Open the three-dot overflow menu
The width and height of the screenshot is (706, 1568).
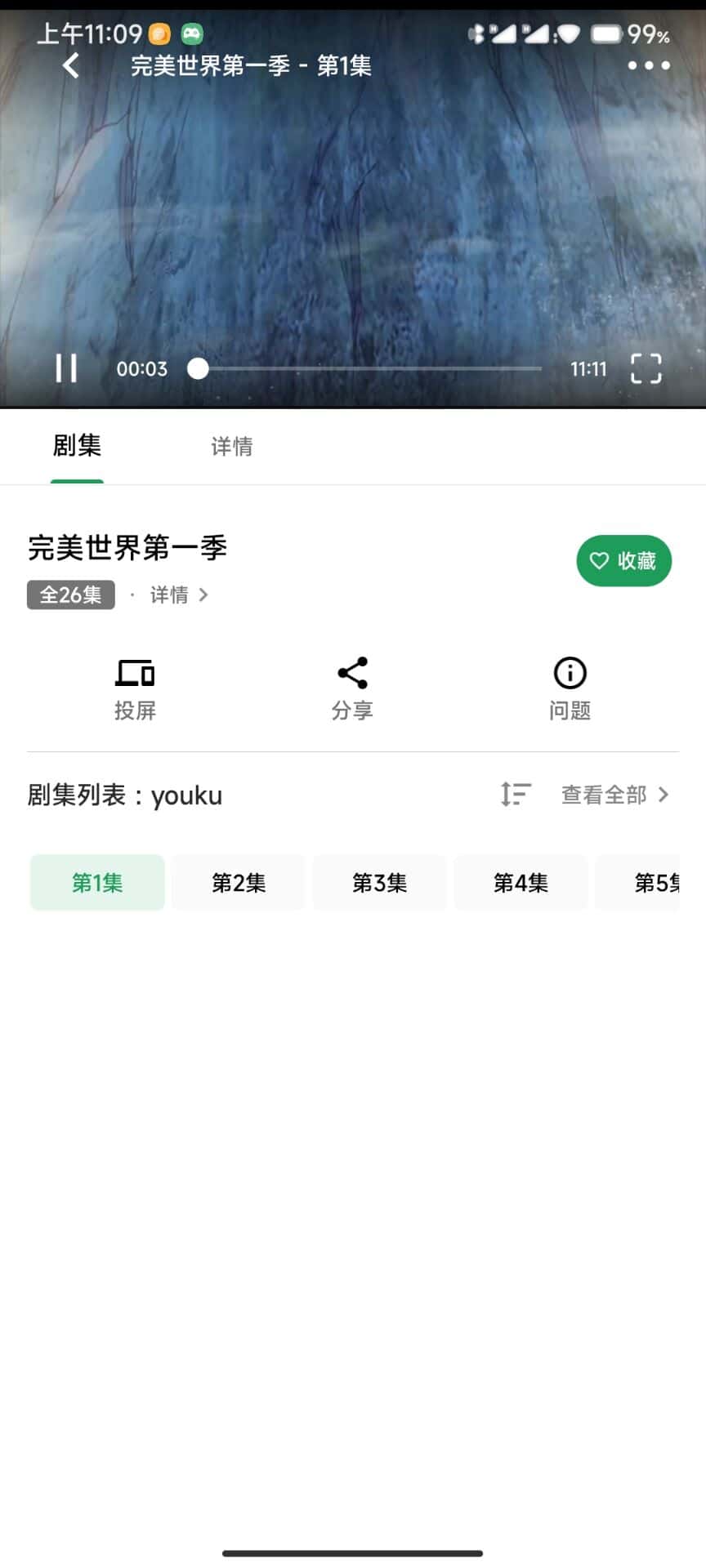tap(649, 65)
